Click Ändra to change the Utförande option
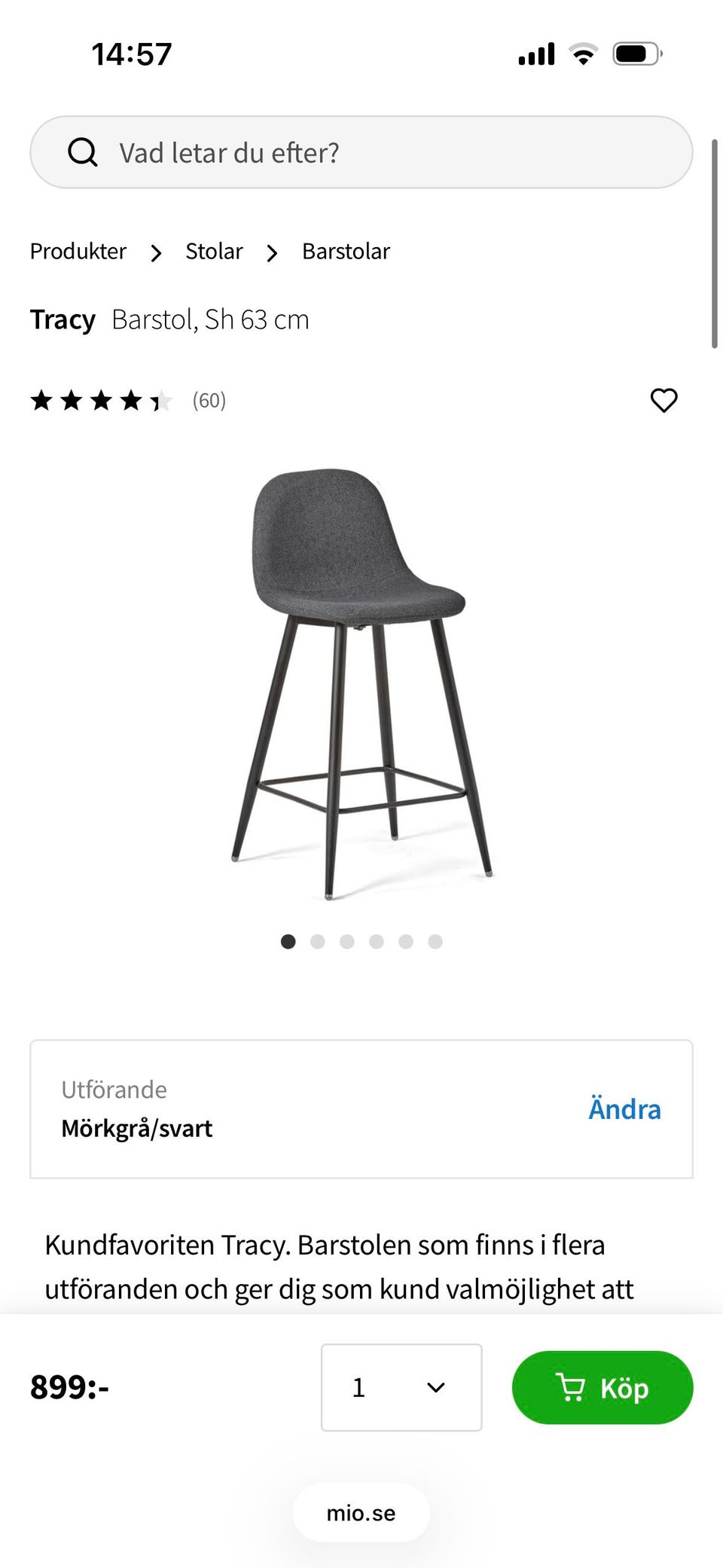This screenshot has width=723, height=1568. tap(624, 1108)
